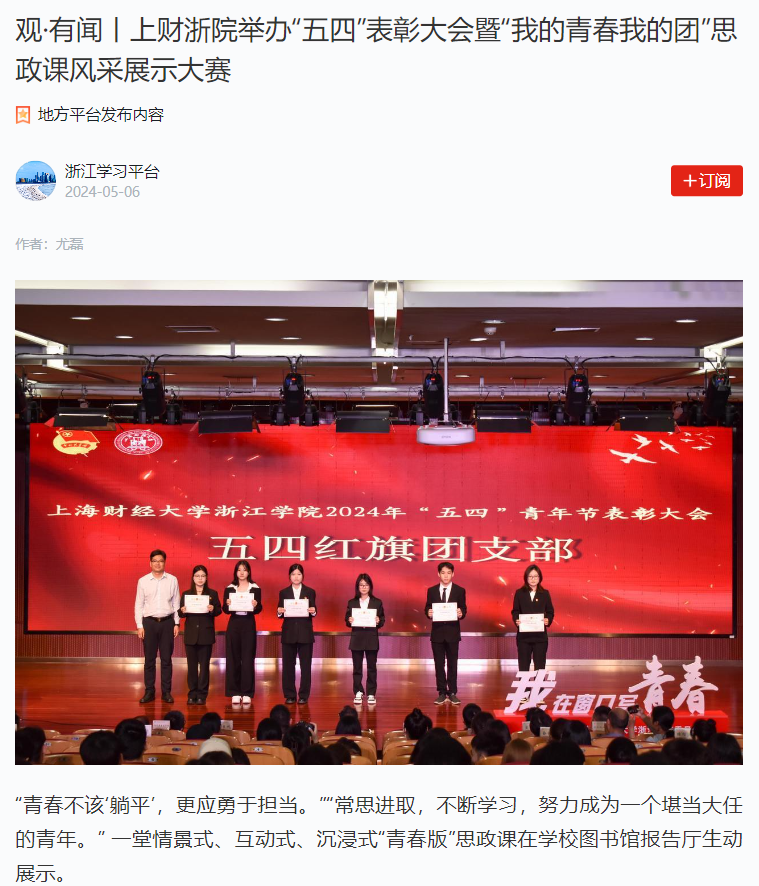Open the 浙江学习平台 publisher profile
The height and width of the screenshot is (886, 759).
111,171
